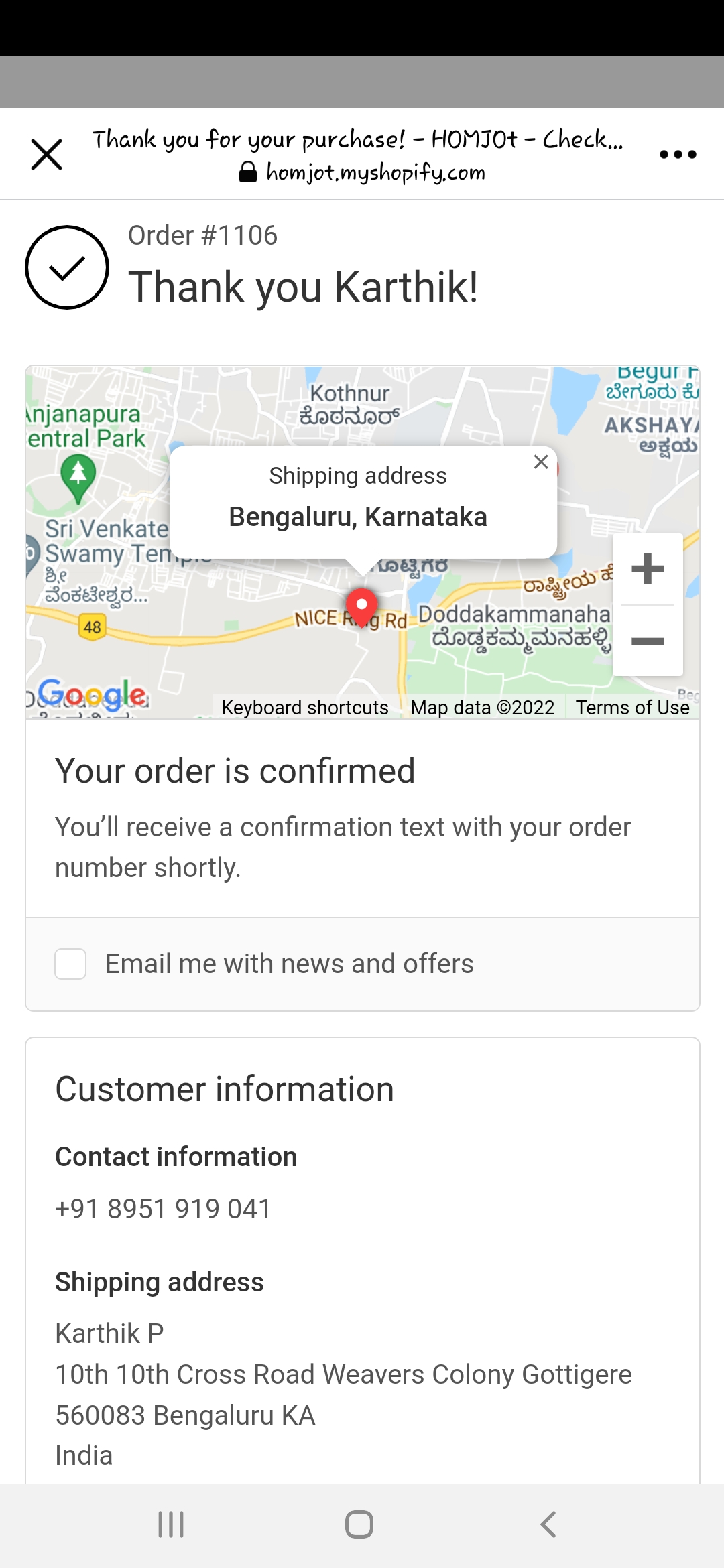Viewport: 724px width, 1568px height.
Task: Open the map's Keyboard shortcuts
Action: pos(305,708)
